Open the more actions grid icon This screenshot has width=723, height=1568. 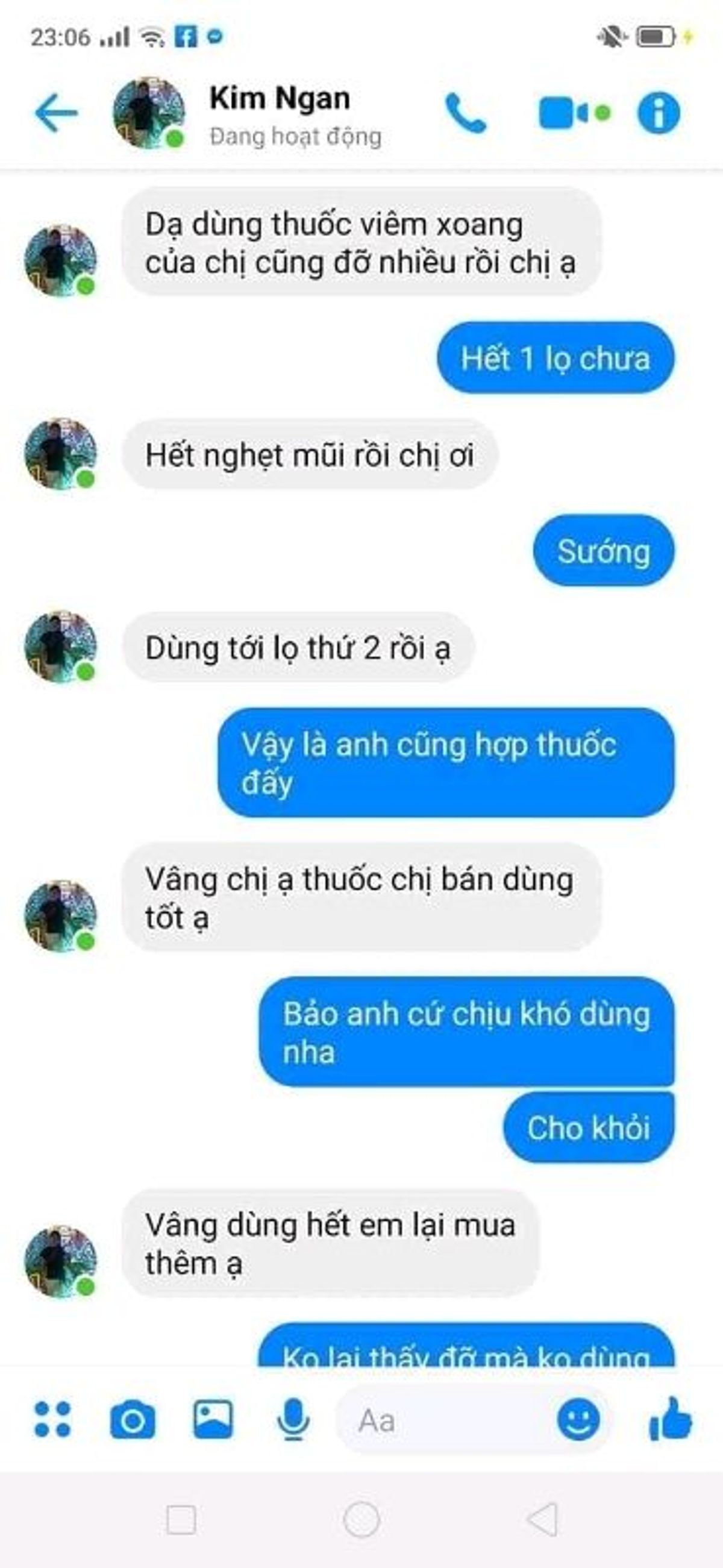[52, 1420]
